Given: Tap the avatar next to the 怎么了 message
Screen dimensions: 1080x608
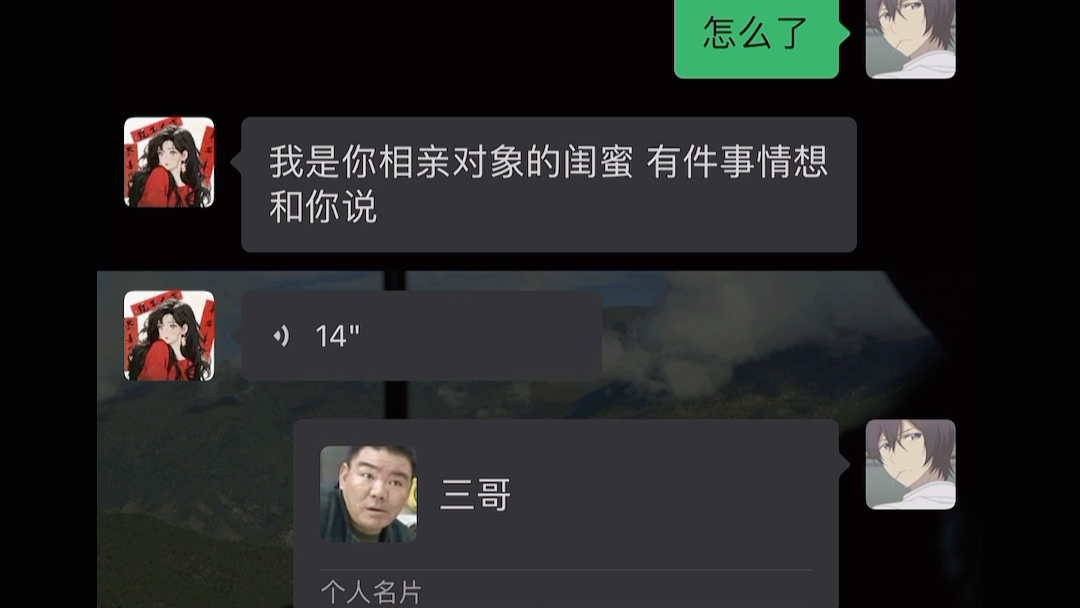Looking at the screenshot, I should 910,38.
